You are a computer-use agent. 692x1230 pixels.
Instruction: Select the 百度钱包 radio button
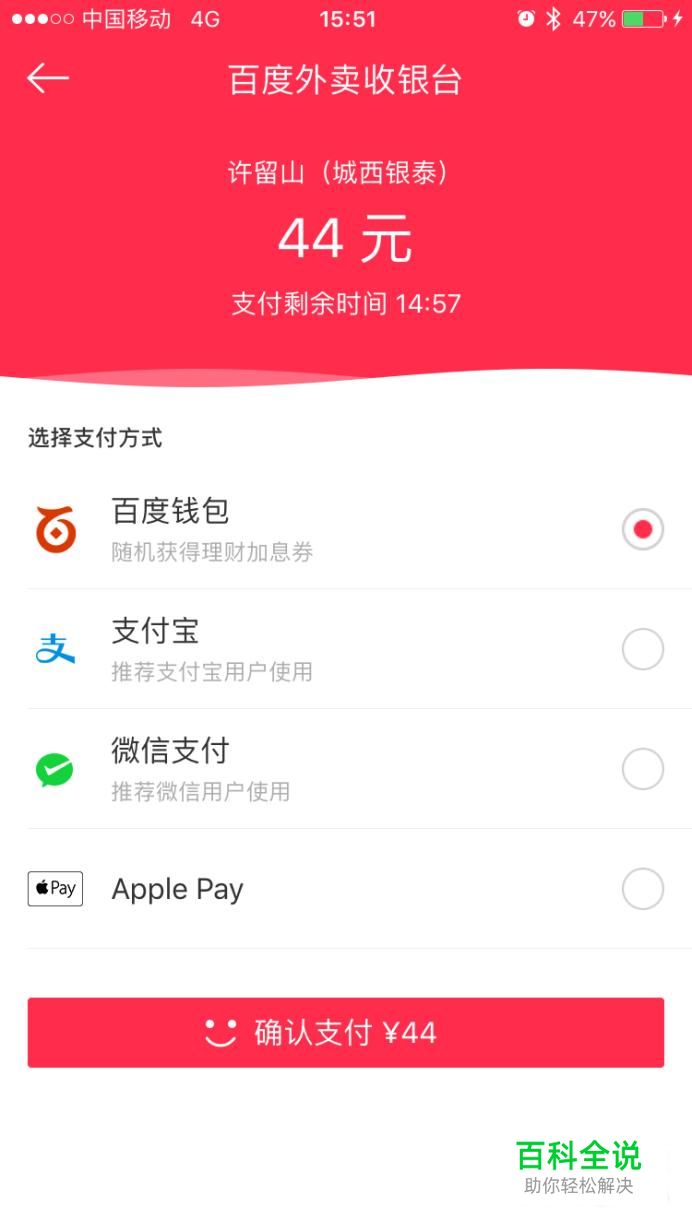coord(643,529)
